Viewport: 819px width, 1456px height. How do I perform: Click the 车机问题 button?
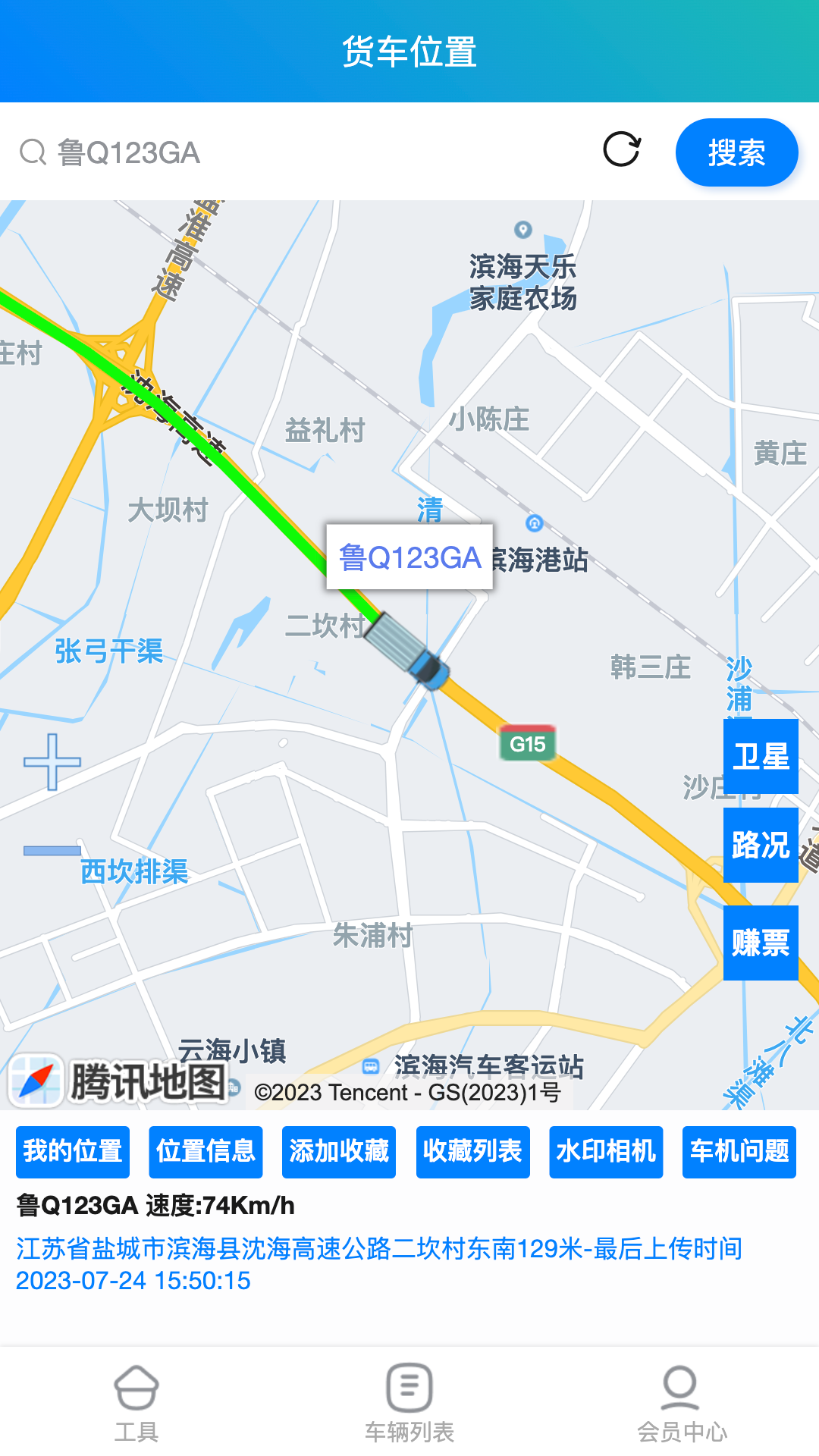tap(739, 1152)
